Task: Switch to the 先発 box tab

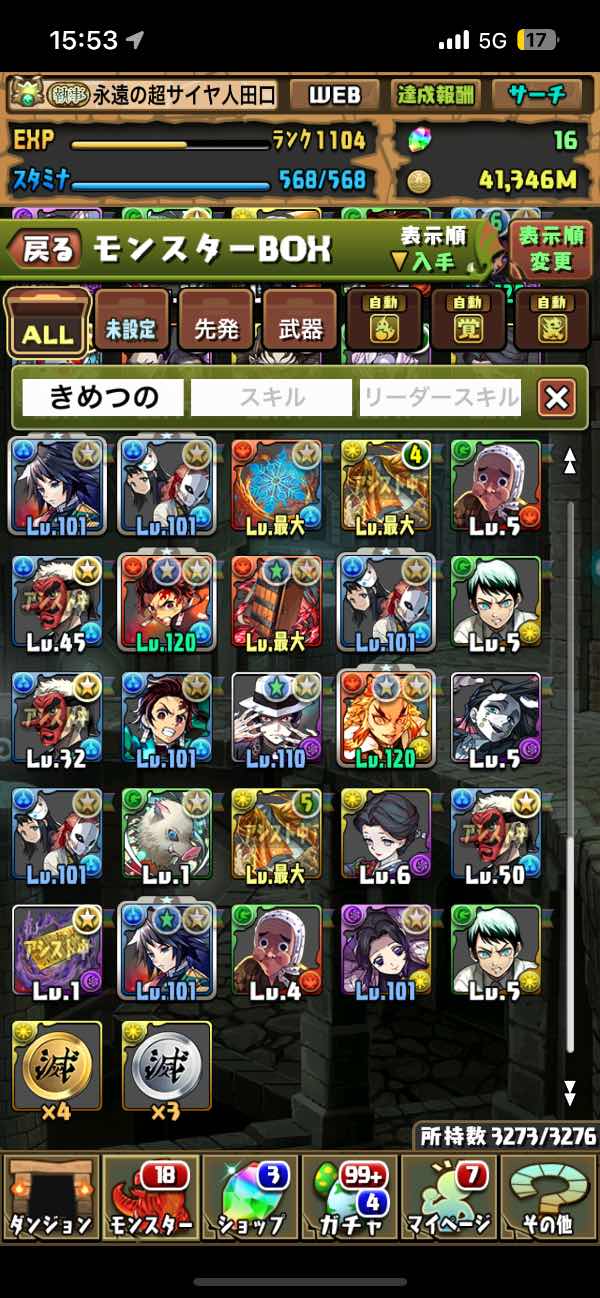Action: [x=216, y=322]
